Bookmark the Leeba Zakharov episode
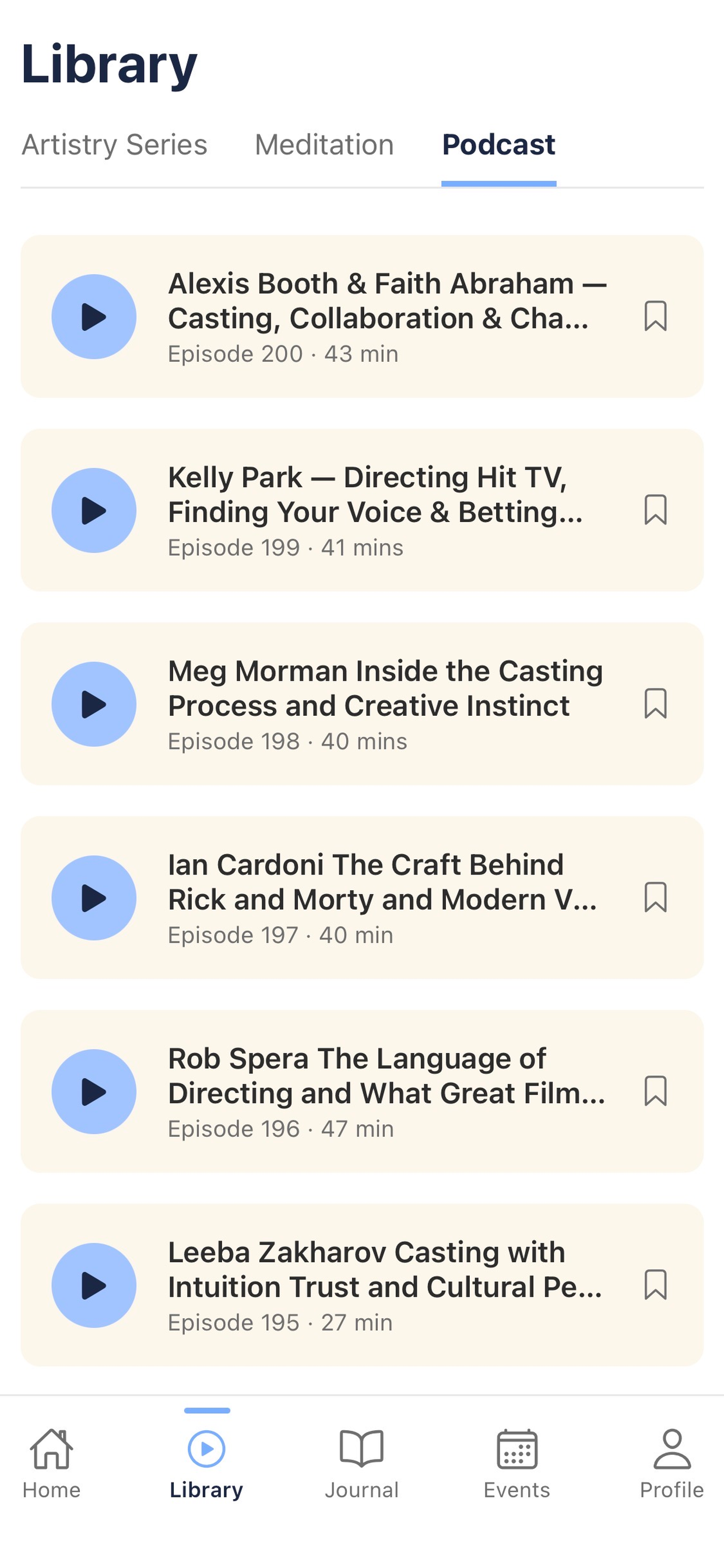Viewport: 724px width, 1568px height. pos(655,1284)
